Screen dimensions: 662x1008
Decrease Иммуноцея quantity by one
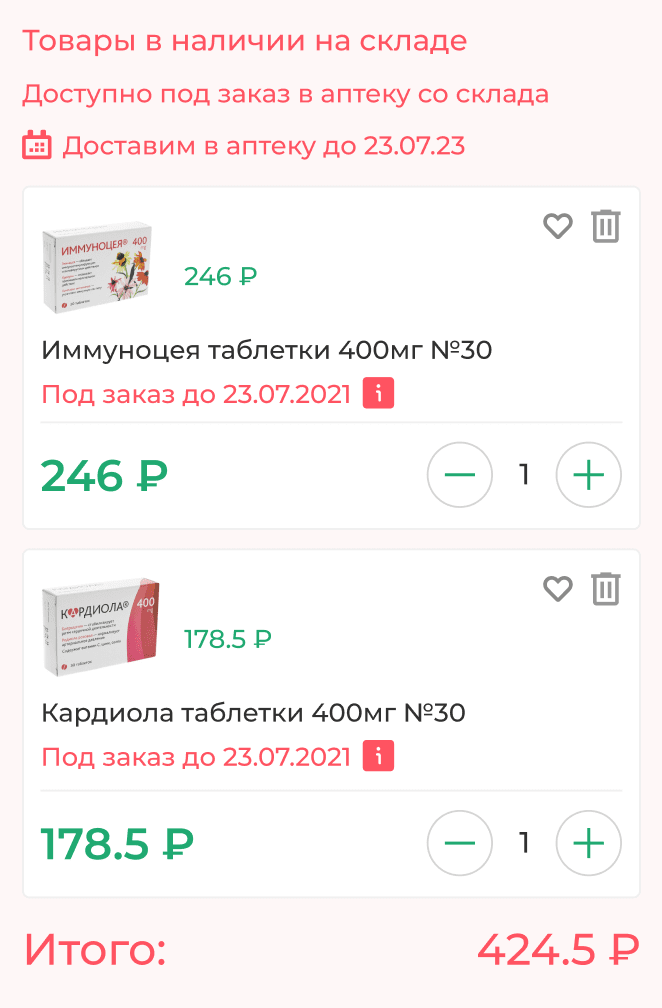[460, 475]
